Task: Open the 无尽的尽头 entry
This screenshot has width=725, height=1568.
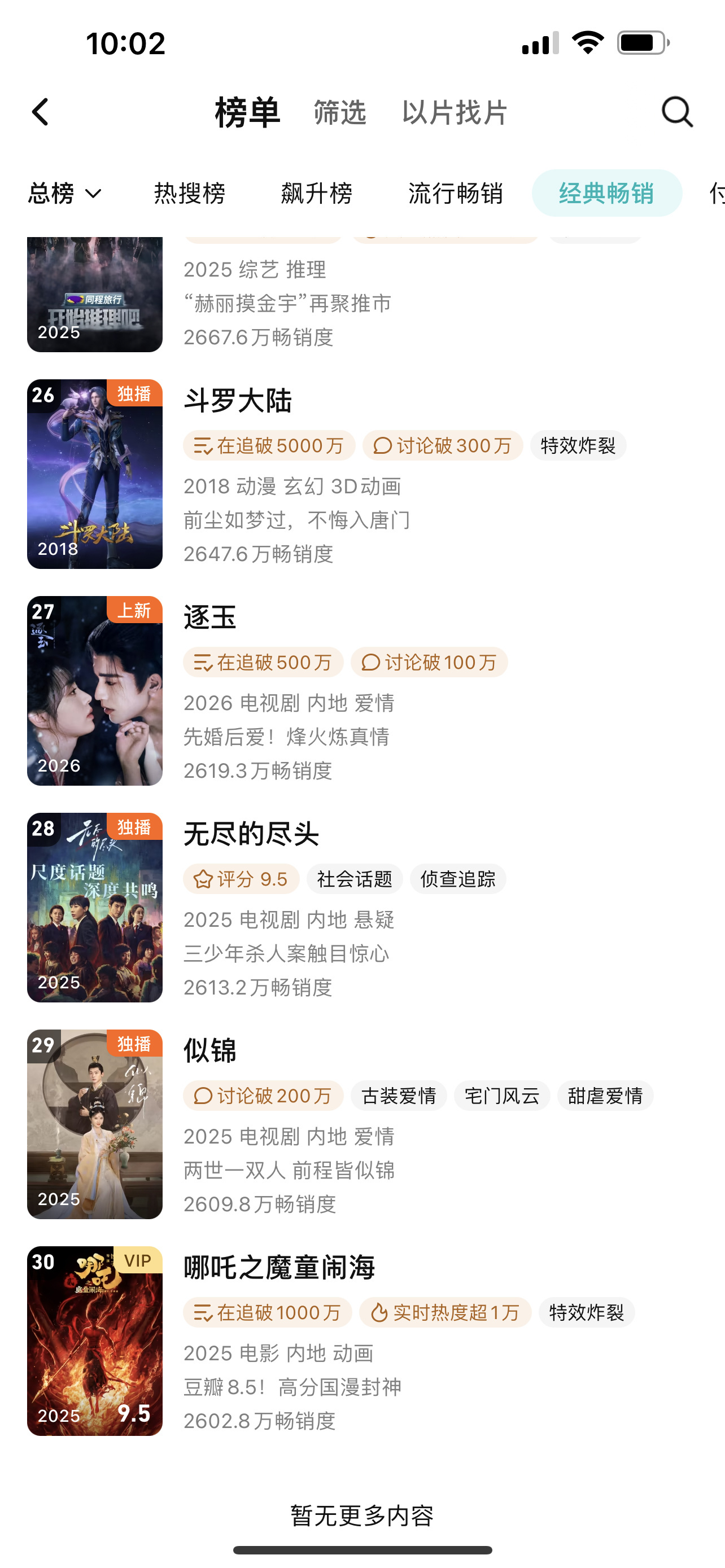Action: tap(362, 908)
